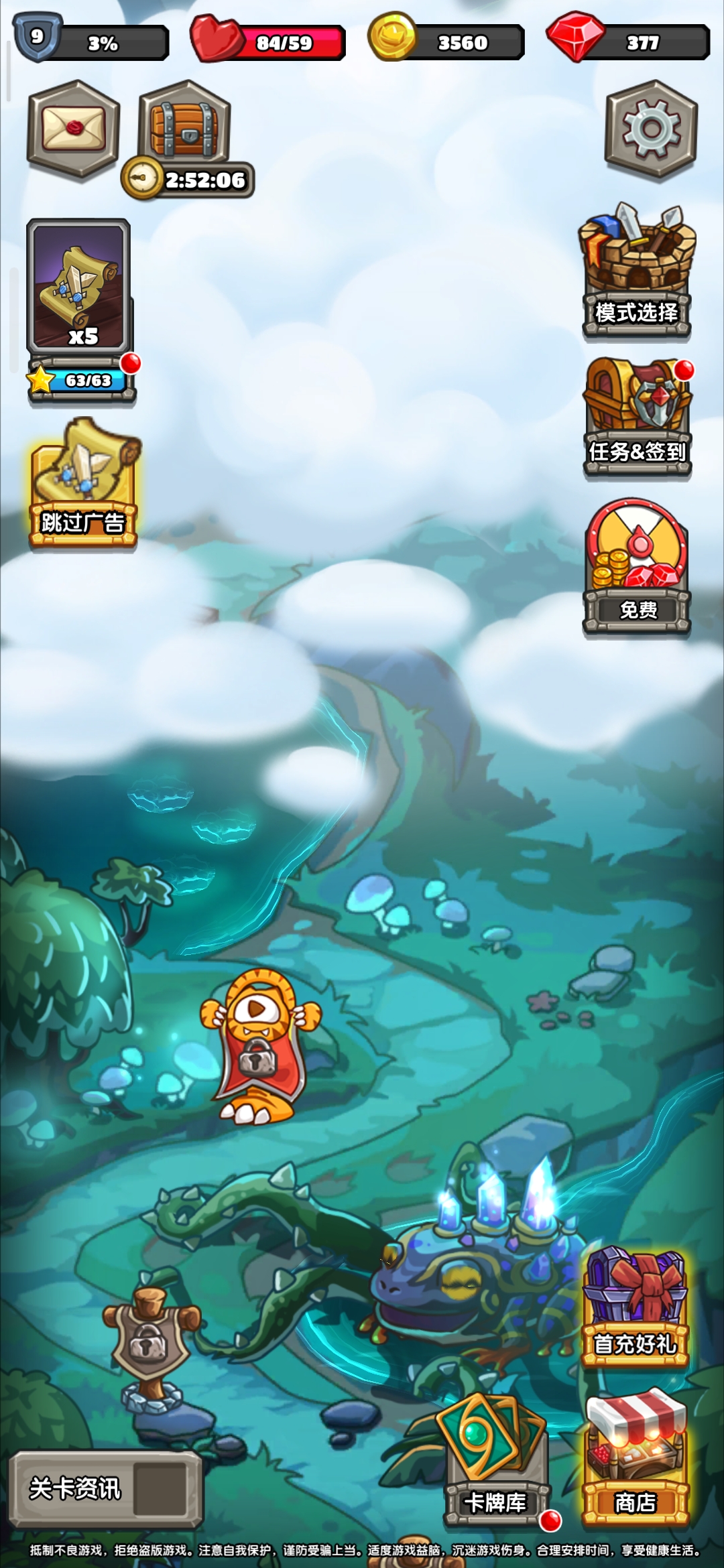Screen dimensions: 724x1568
Task: Open 任务&签到 tasks and check-in
Action: coord(637,417)
